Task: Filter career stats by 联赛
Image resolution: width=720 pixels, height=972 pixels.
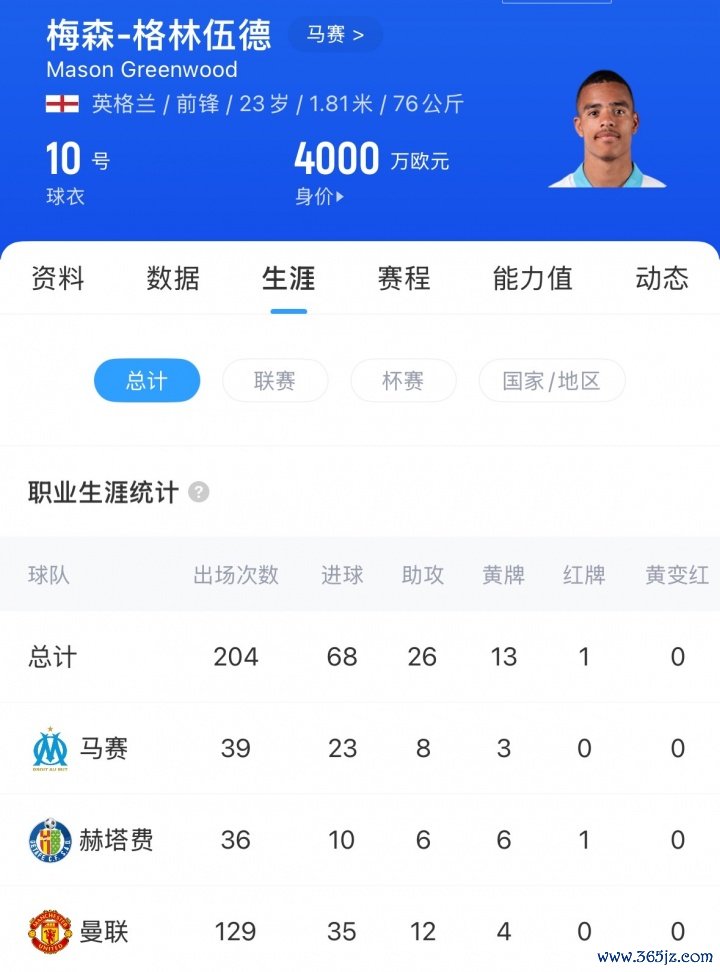Action: click(x=275, y=381)
